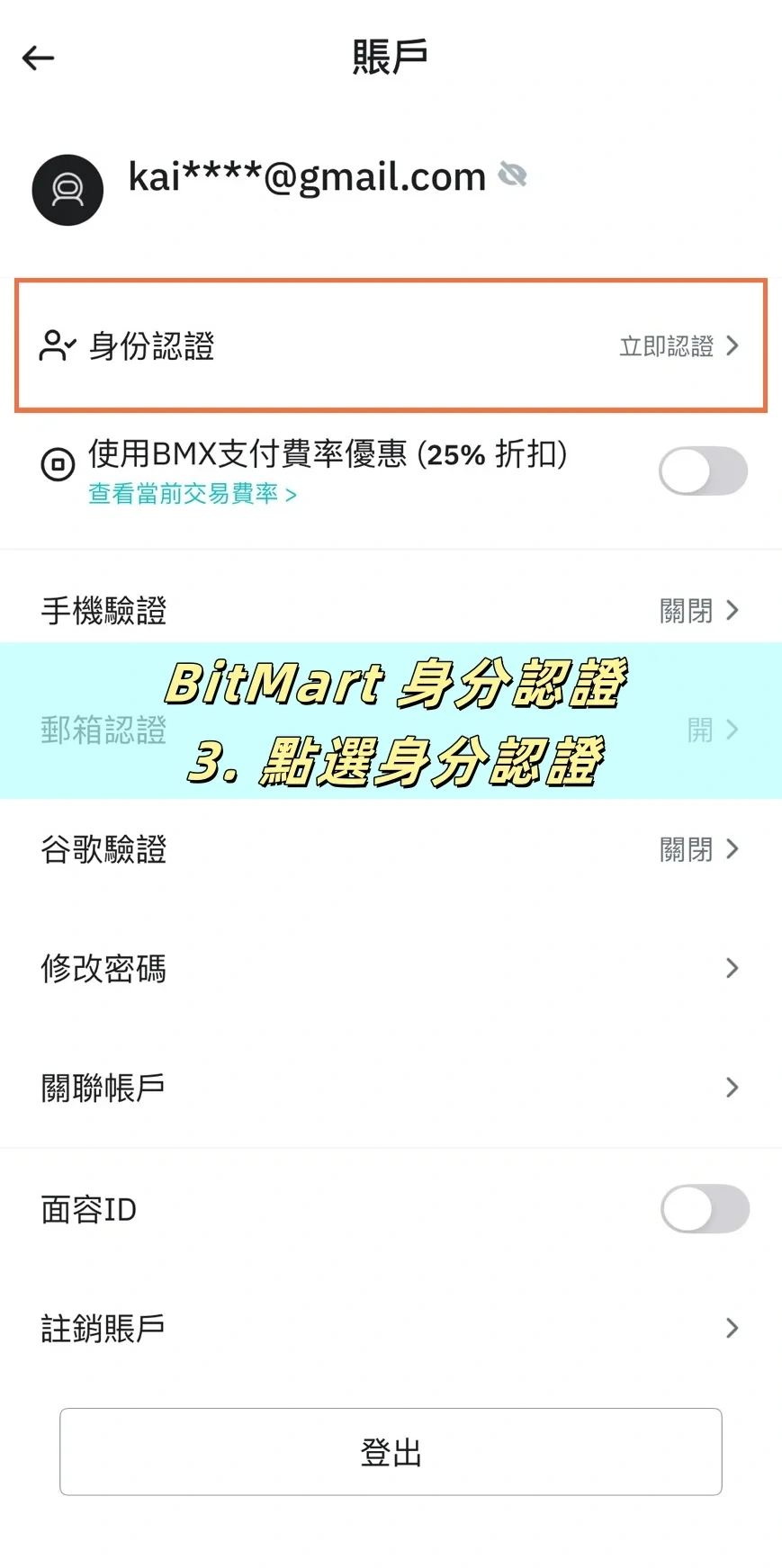This screenshot has width=782, height=1568.
Task: Click the hidden-eye icon beside the email
Action: click(x=513, y=175)
